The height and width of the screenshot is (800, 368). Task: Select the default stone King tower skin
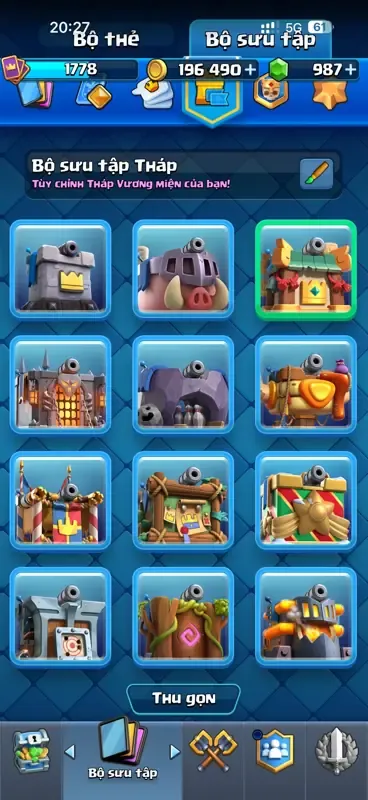tap(60, 270)
